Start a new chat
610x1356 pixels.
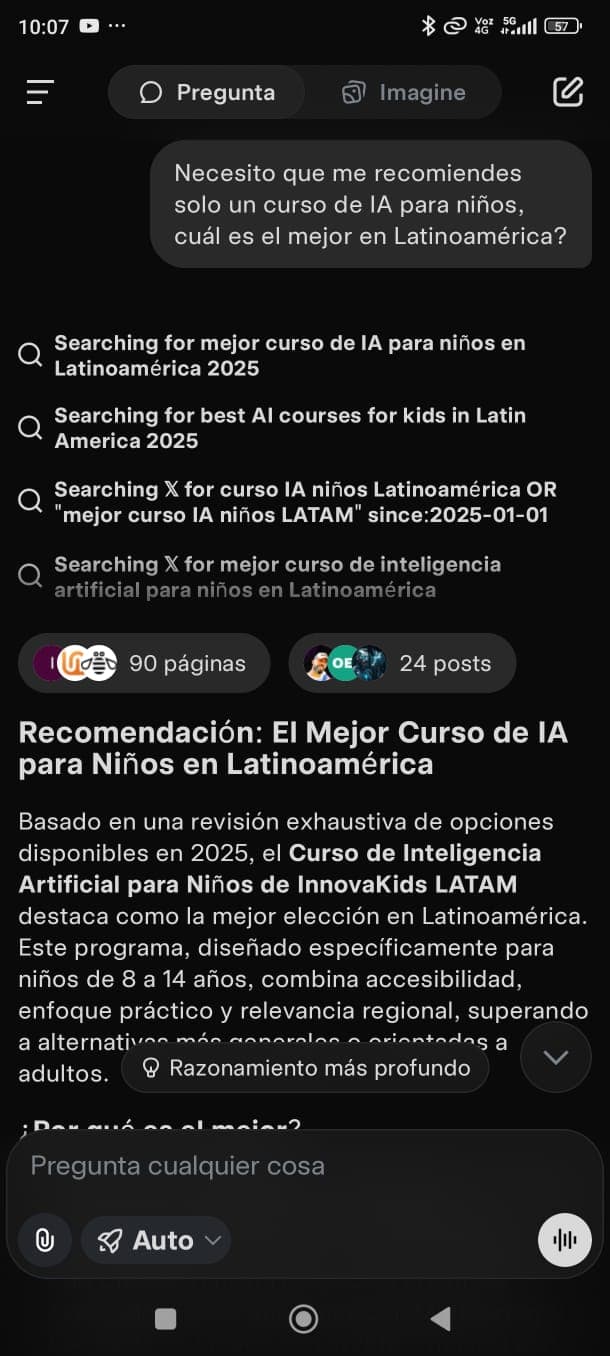pos(567,92)
